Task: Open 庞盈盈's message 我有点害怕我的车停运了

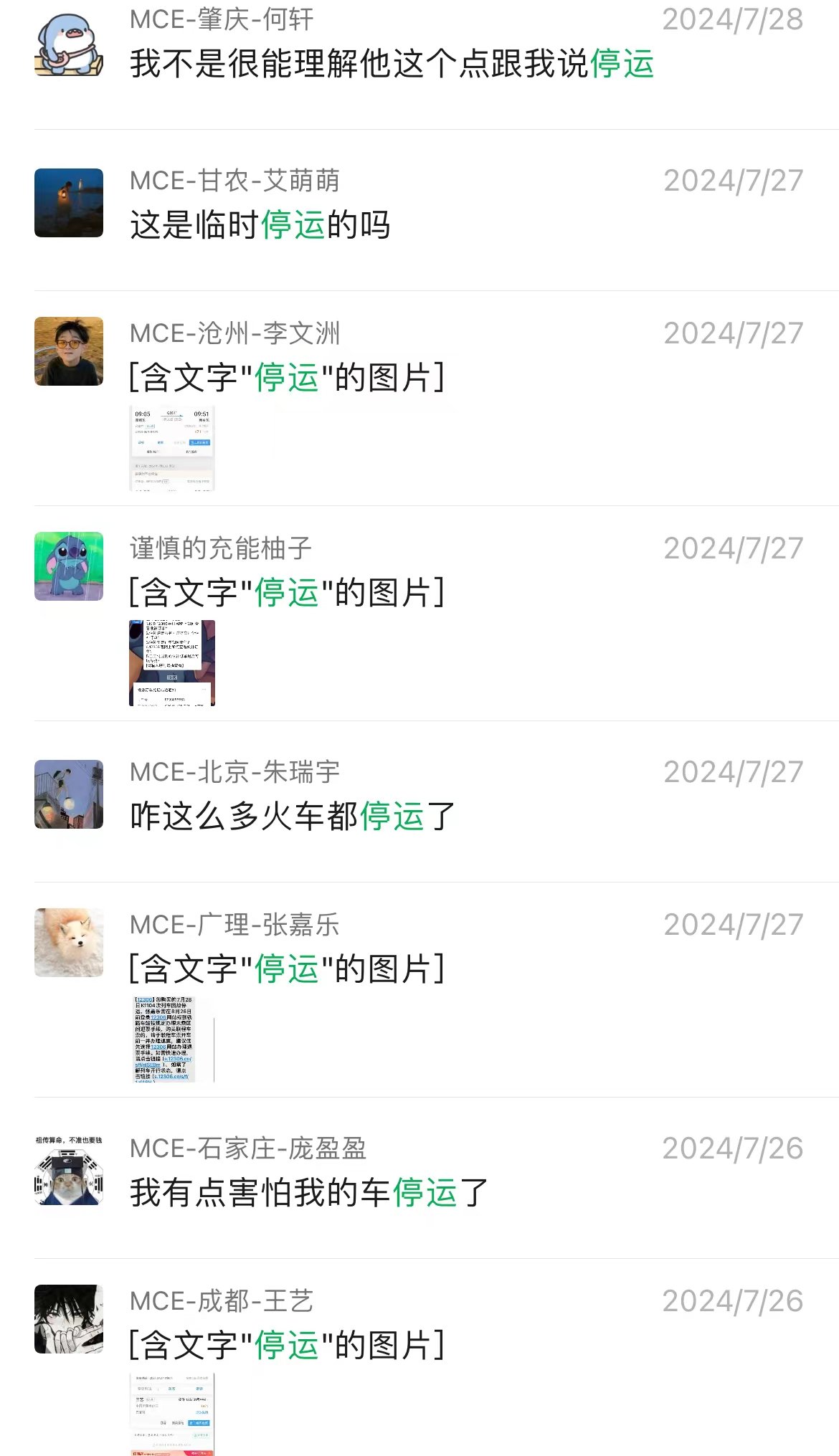Action: (x=308, y=1192)
